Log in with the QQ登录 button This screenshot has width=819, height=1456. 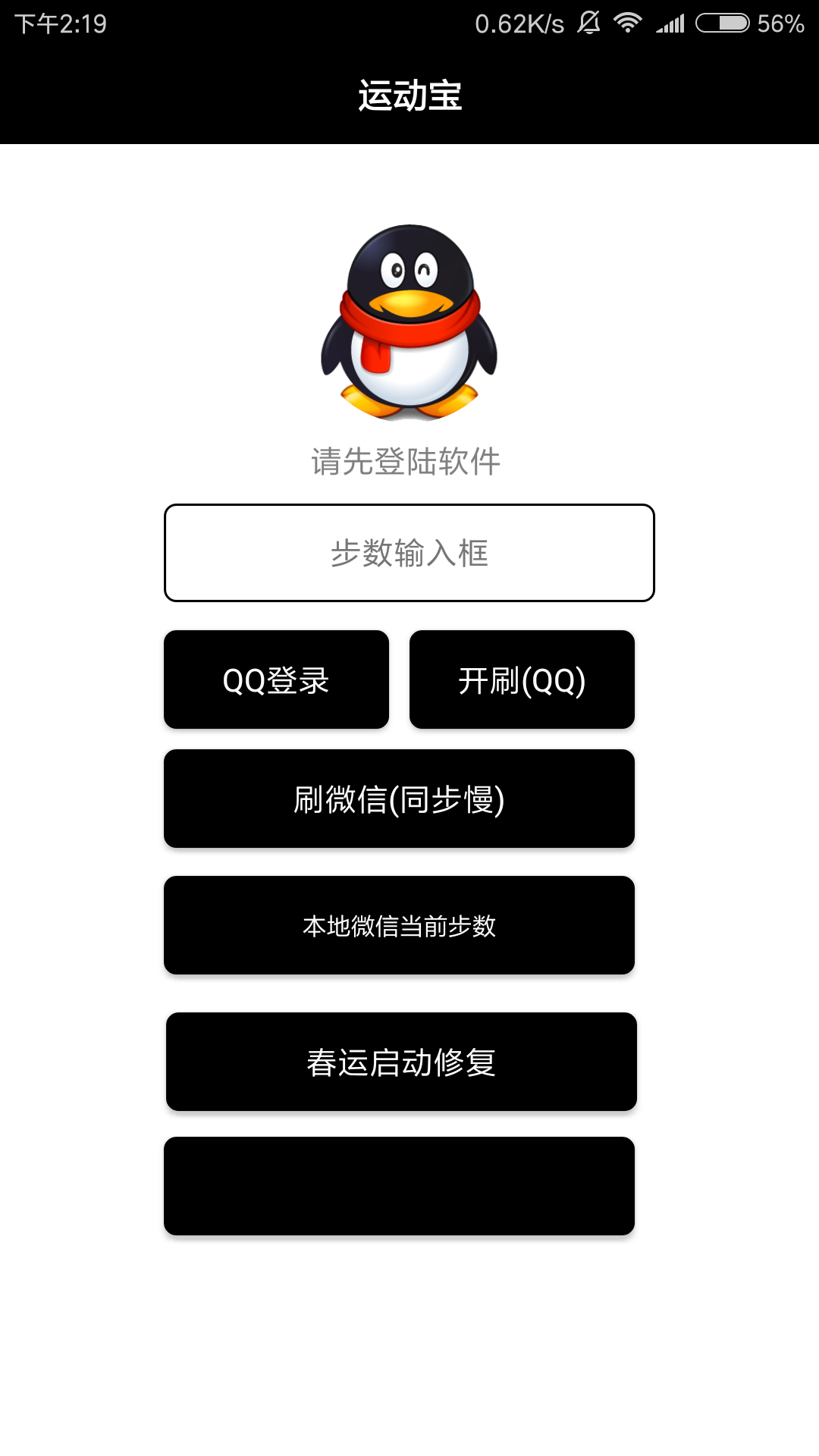tap(276, 679)
